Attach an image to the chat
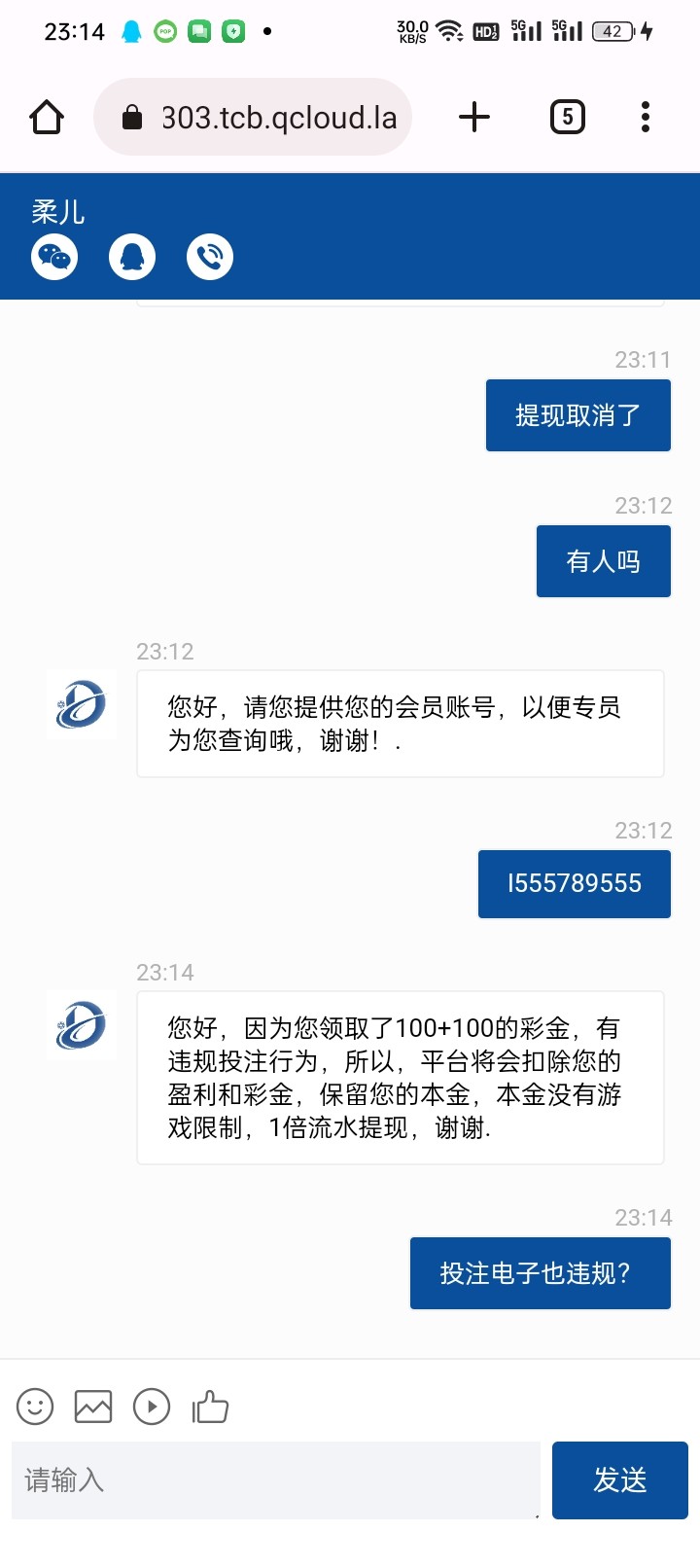This screenshot has width=700, height=1568. (93, 1407)
